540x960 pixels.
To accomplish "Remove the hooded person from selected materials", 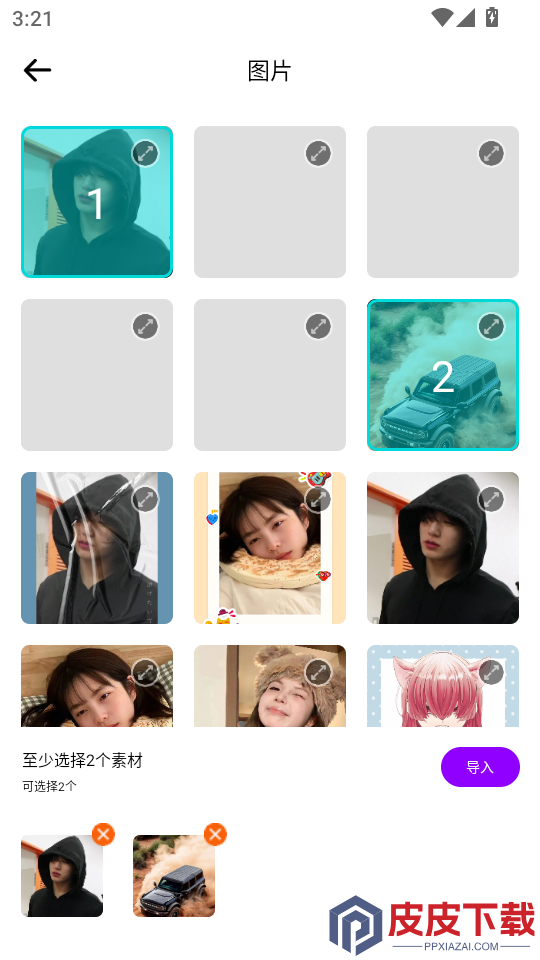I will [103, 834].
